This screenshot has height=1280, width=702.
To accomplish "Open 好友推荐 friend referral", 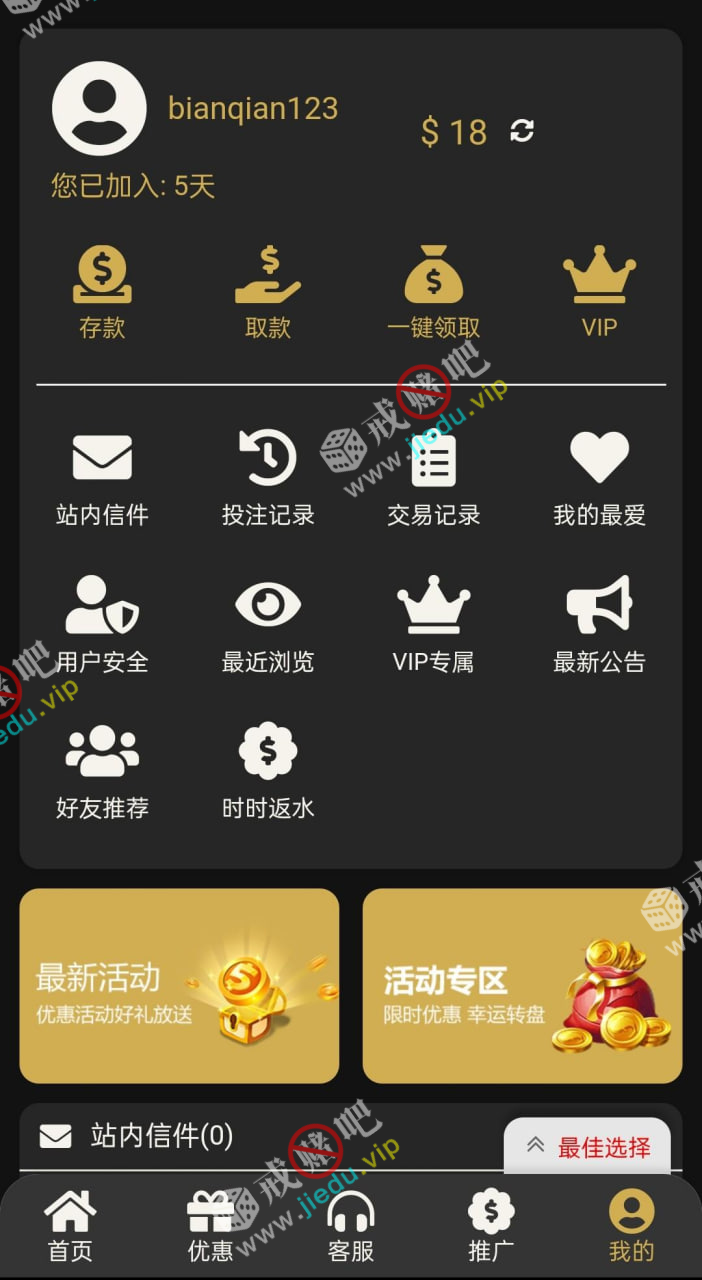I will coord(102,770).
